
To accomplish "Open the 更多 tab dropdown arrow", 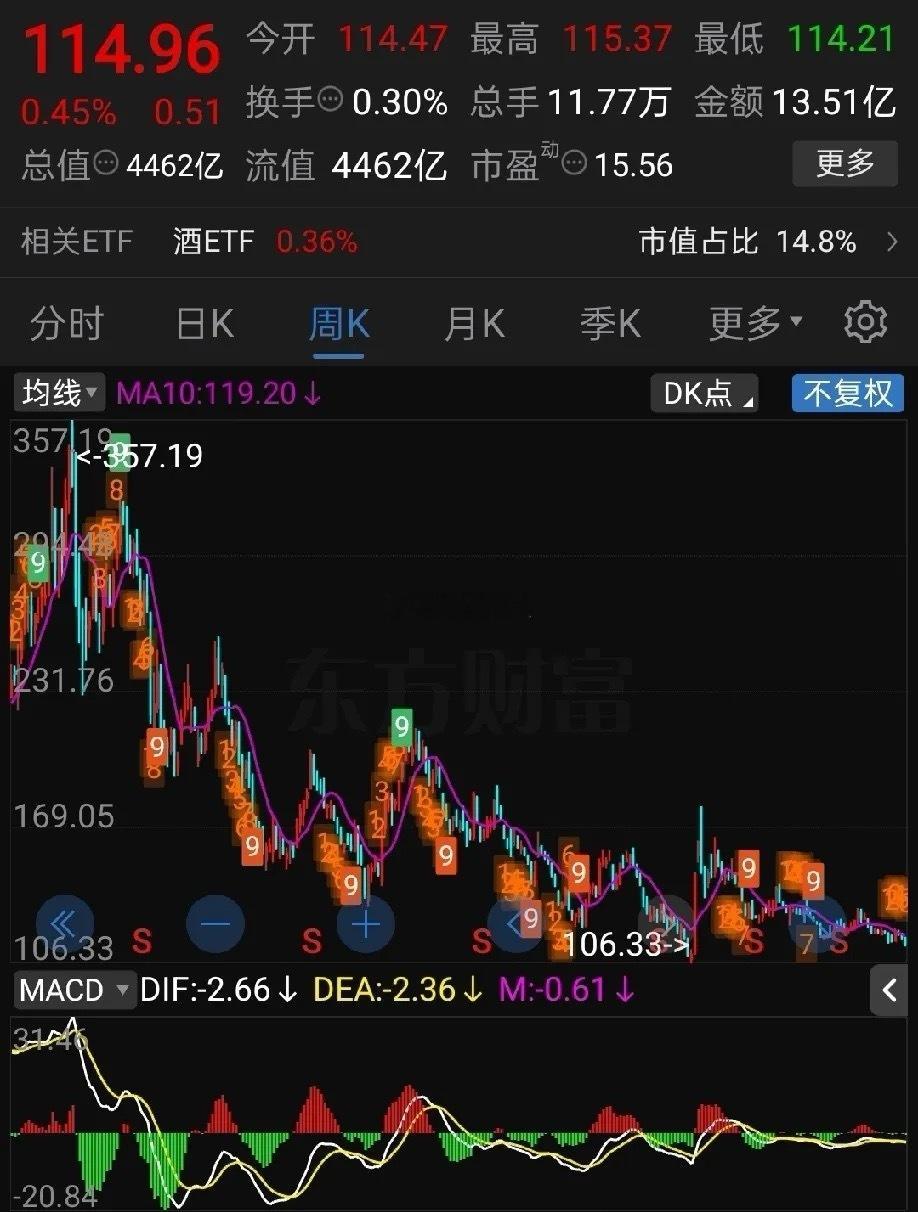I will pos(795,322).
